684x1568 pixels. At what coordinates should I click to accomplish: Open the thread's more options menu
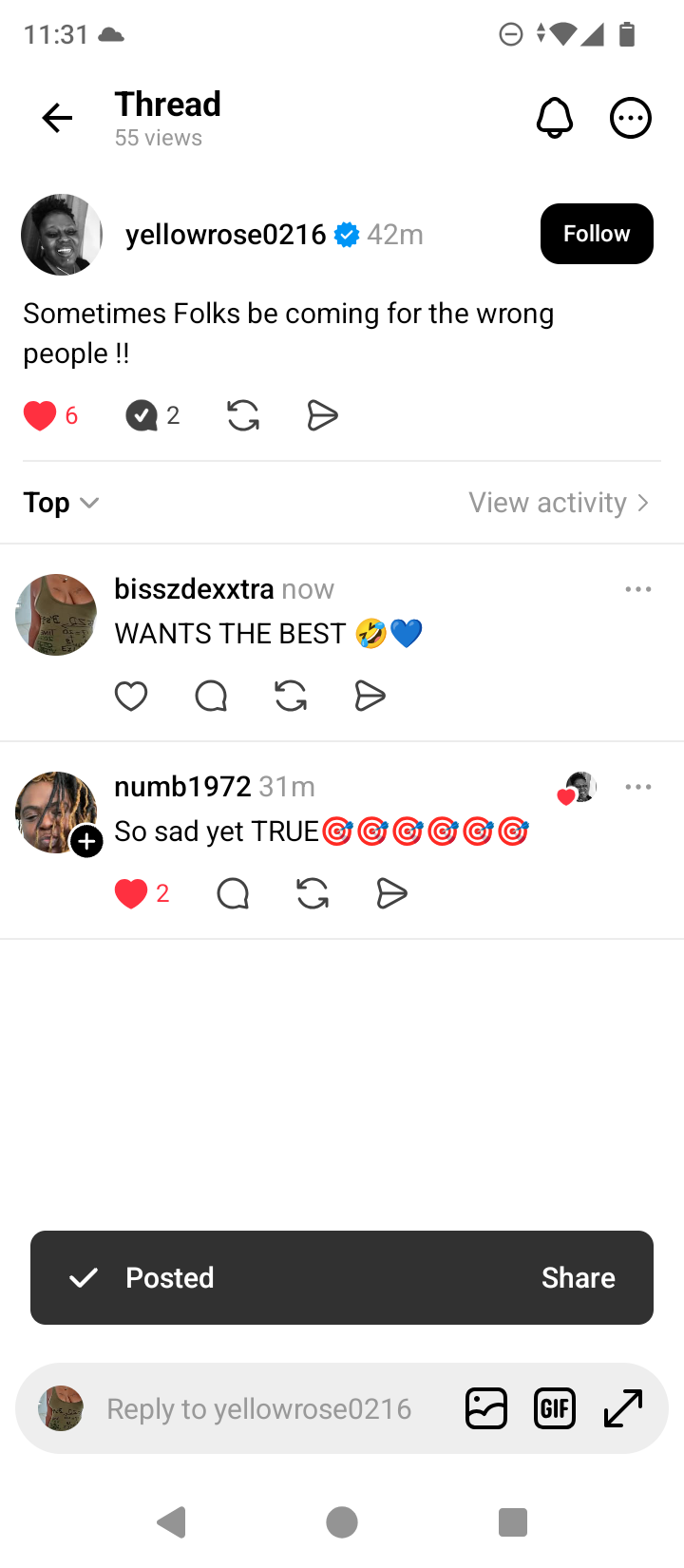630,118
